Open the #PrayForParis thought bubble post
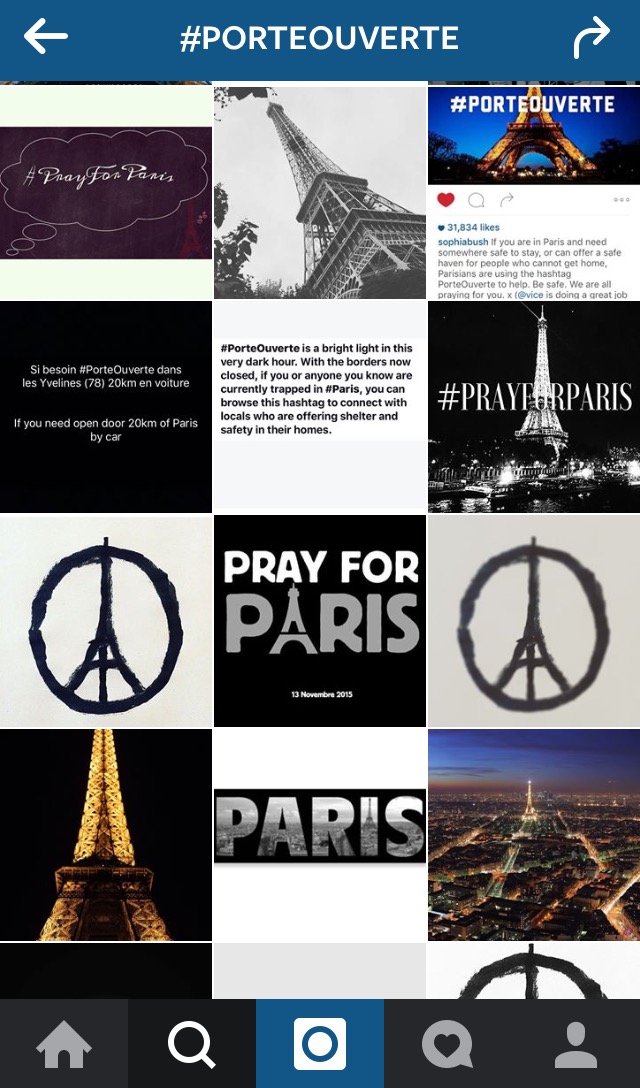 tap(106, 193)
